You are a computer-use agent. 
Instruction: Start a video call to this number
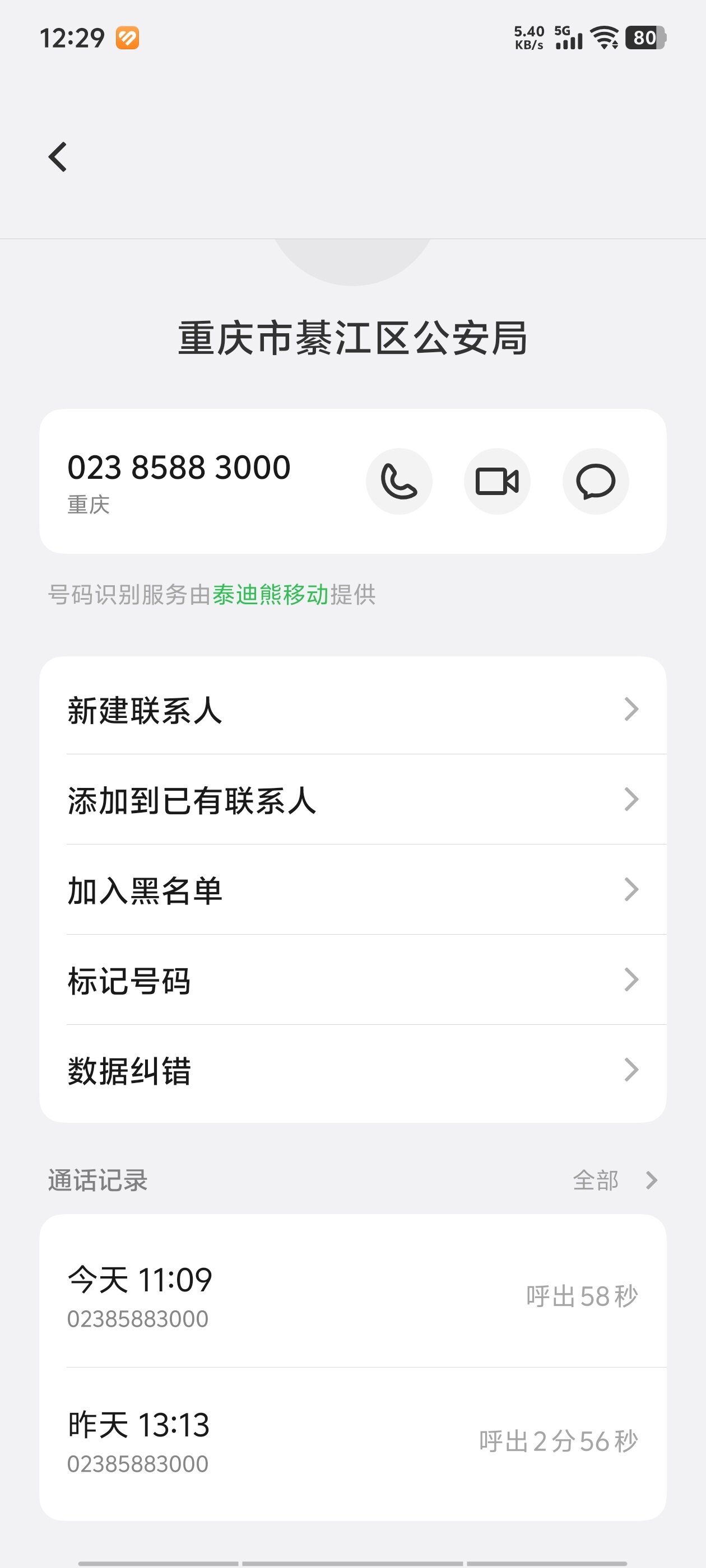(x=497, y=482)
